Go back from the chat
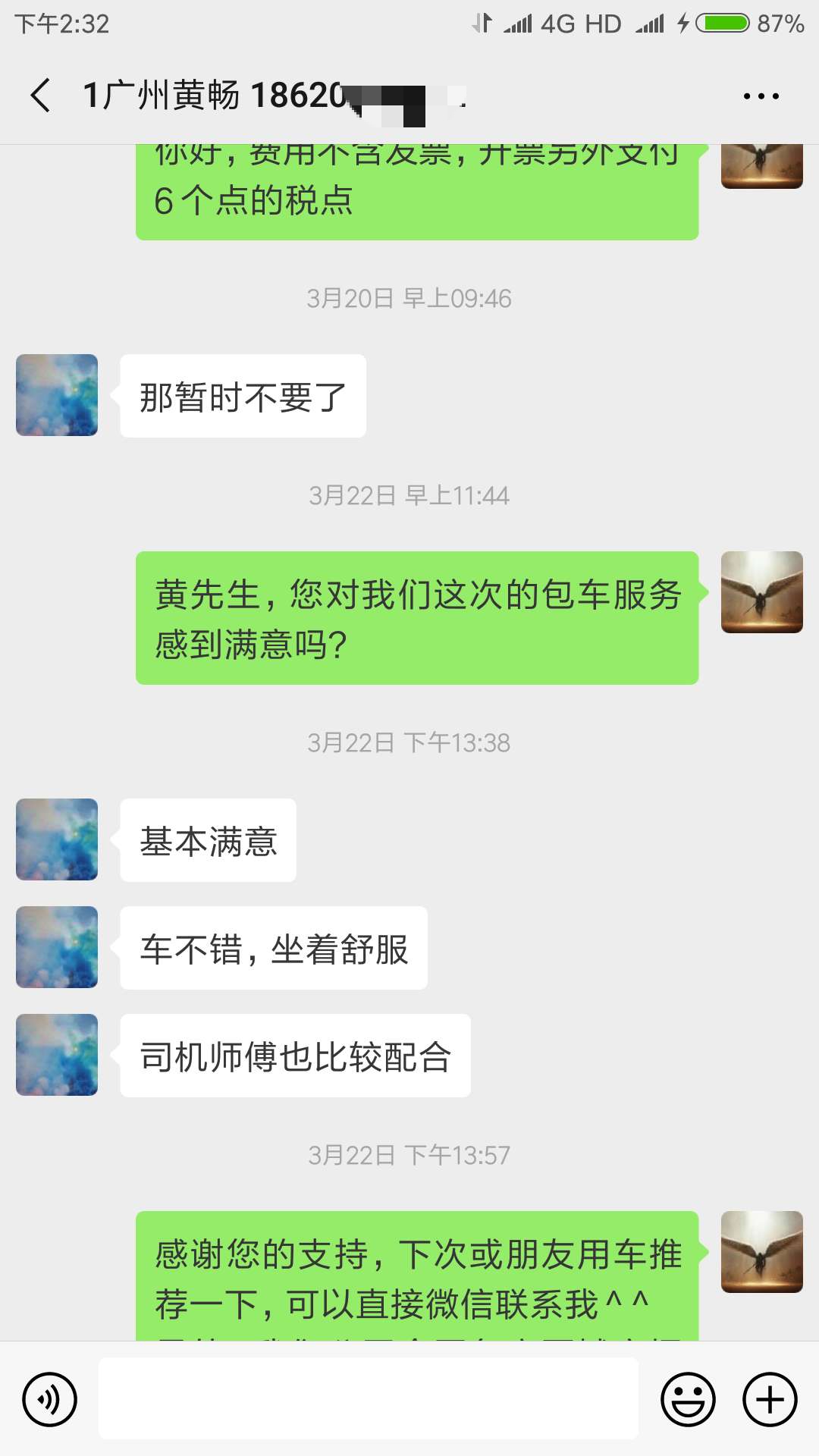Viewport: 819px width, 1456px height. tap(41, 96)
